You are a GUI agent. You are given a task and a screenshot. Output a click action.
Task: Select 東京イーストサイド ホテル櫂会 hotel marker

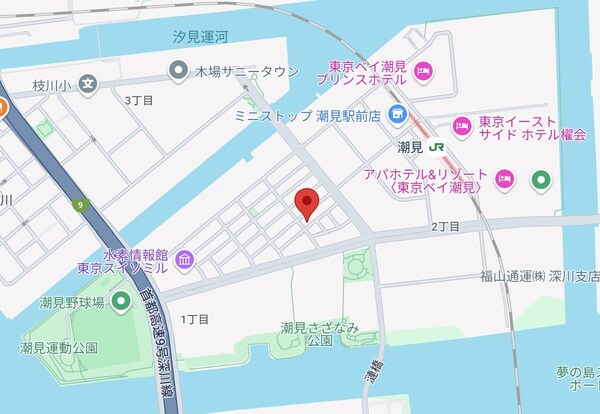coord(461,125)
